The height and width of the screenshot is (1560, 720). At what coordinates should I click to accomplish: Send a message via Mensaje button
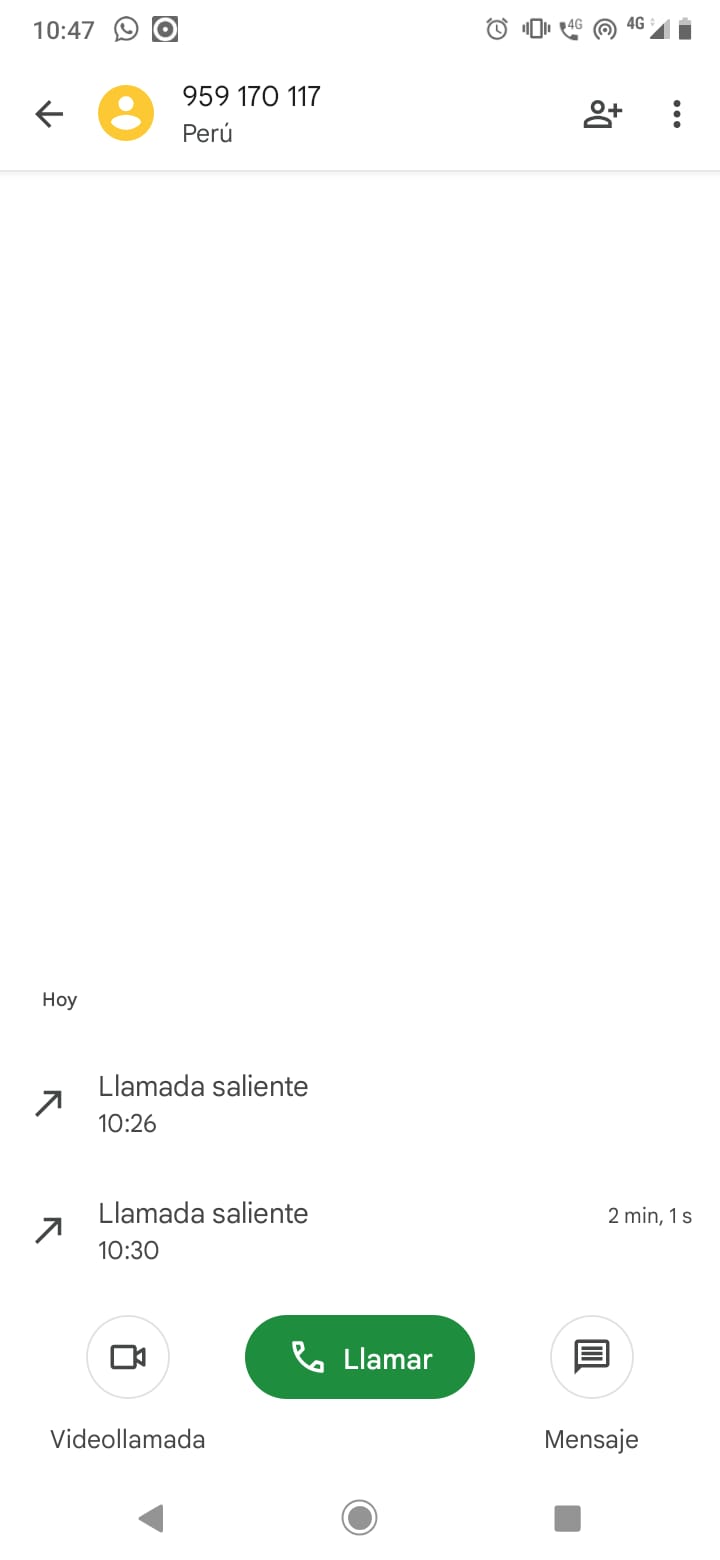[x=592, y=1357]
